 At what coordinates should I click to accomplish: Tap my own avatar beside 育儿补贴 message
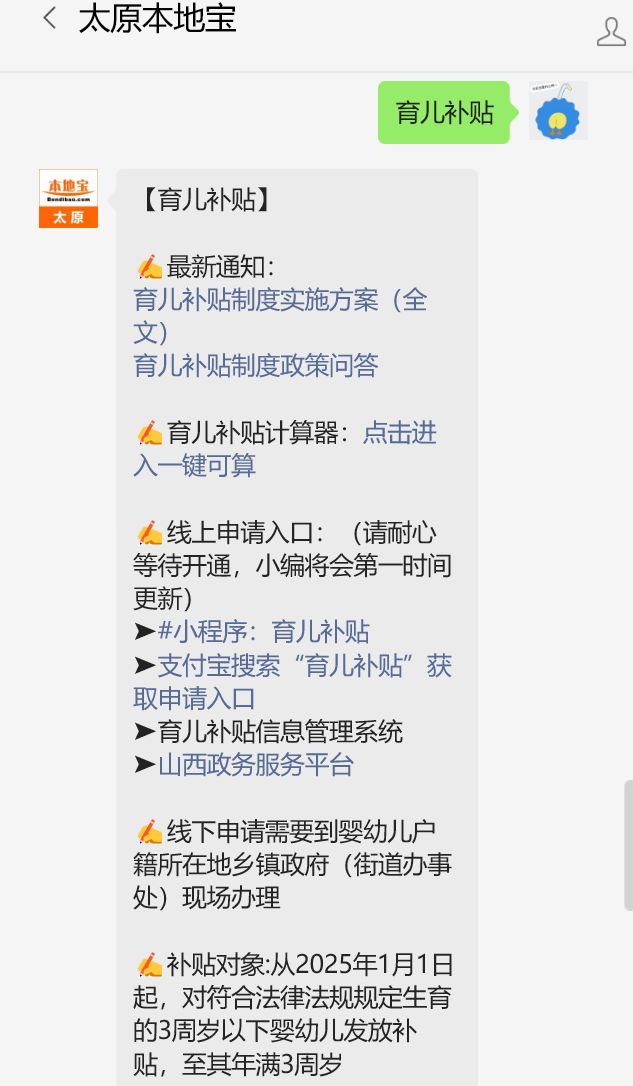click(558, 111)
